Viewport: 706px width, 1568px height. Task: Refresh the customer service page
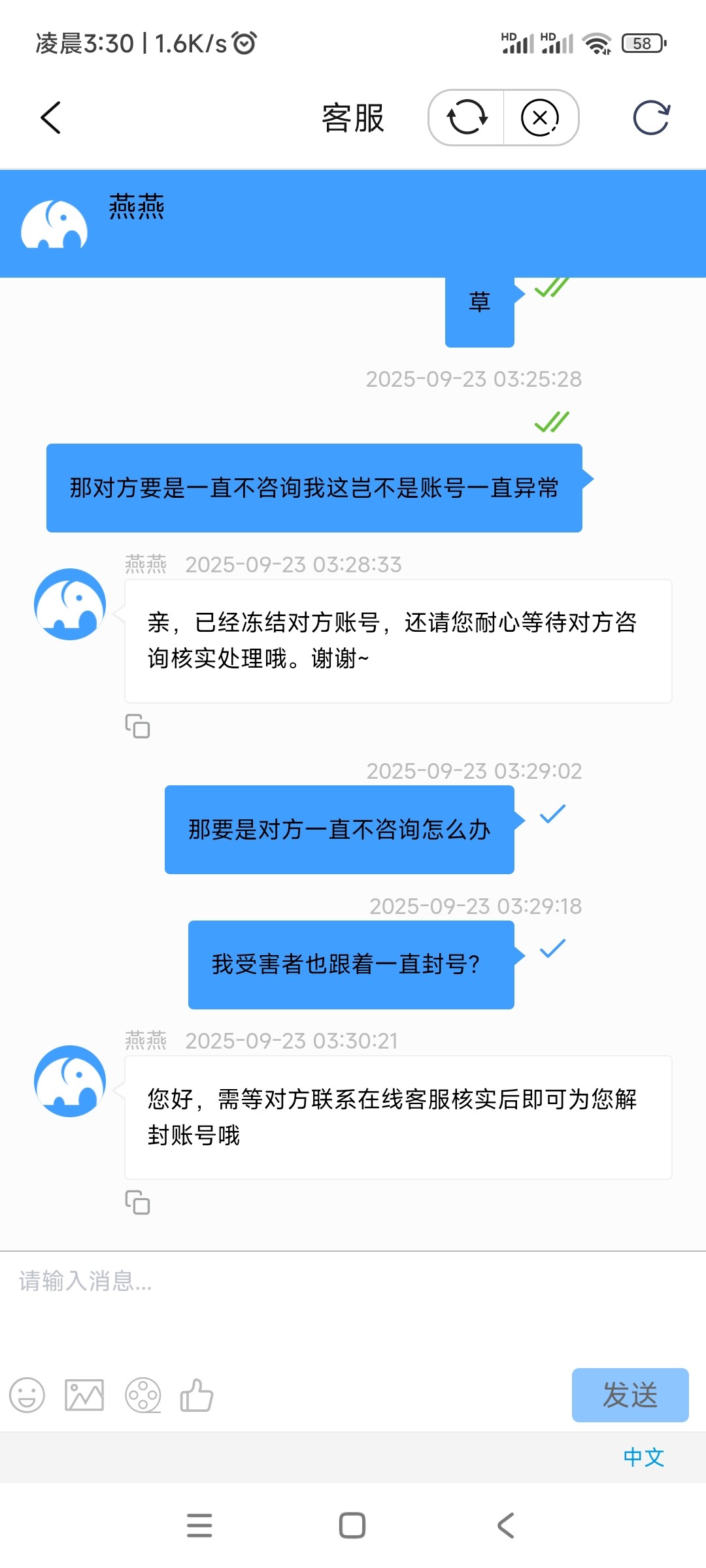click(x=651, y=118)
